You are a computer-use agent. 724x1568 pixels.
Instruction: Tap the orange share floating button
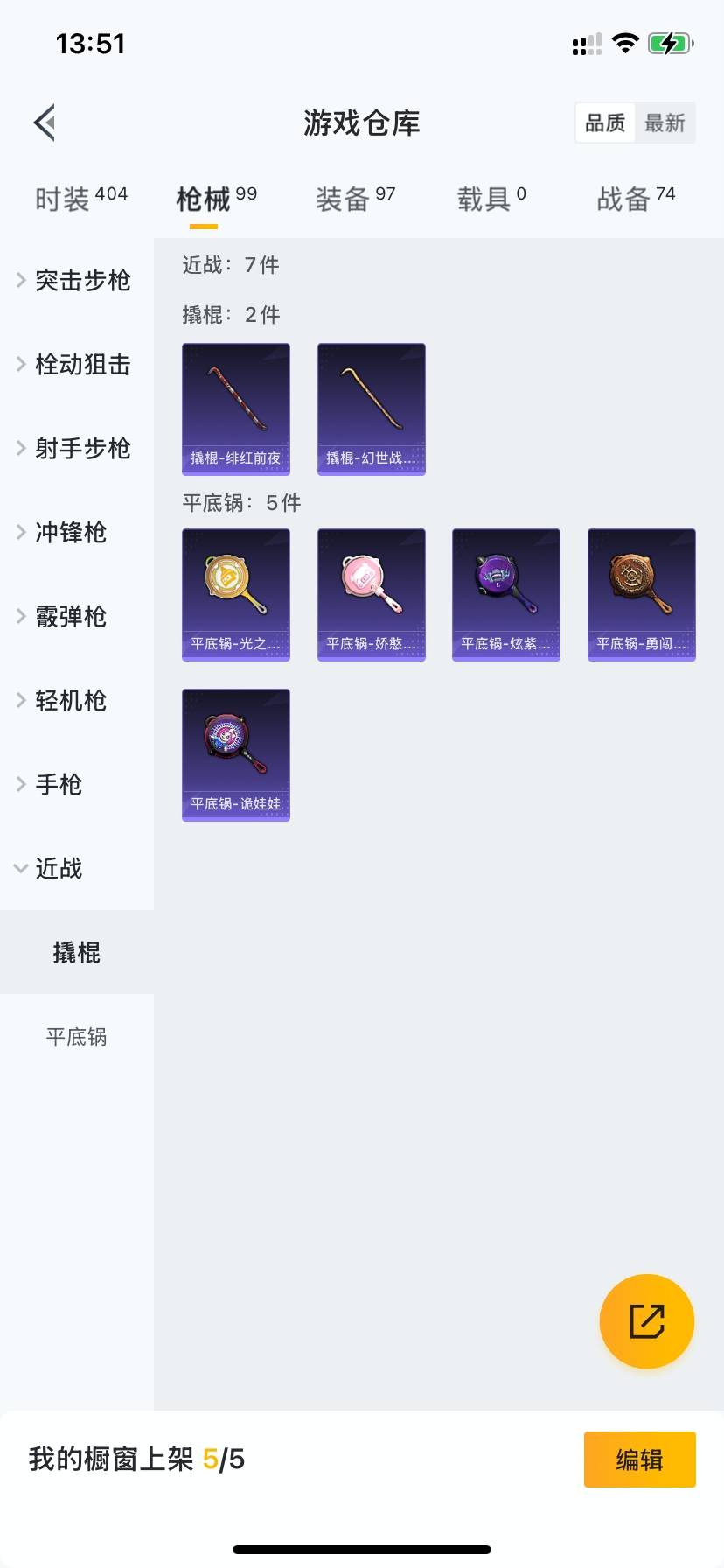coord(647,1321)
